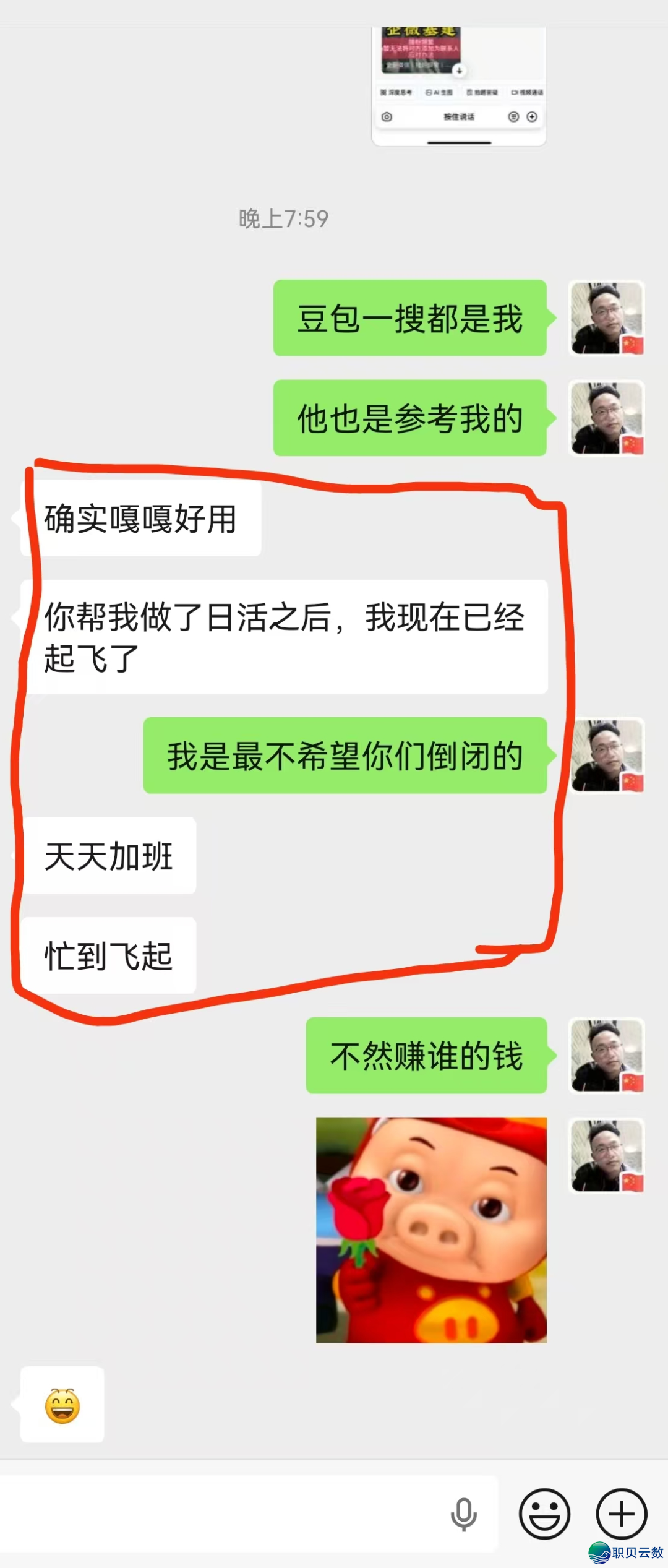Open sender's avatar beside 豆包一搜都是我
668x1568 pixels.
(x=606, y=318)
